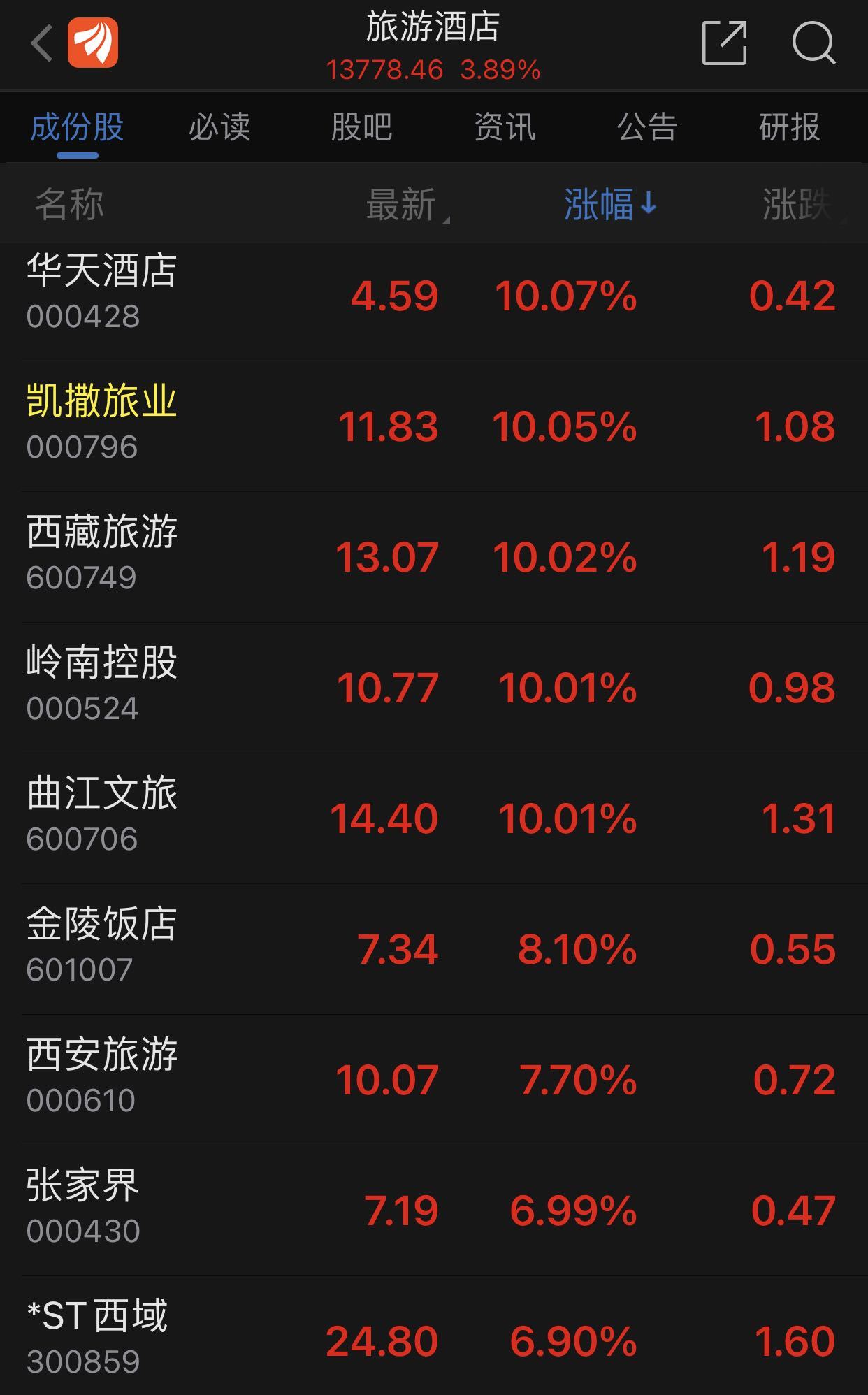Switch to the 研报 tab
Viewport: 868px width, 1395px height.
coord(789,127)
